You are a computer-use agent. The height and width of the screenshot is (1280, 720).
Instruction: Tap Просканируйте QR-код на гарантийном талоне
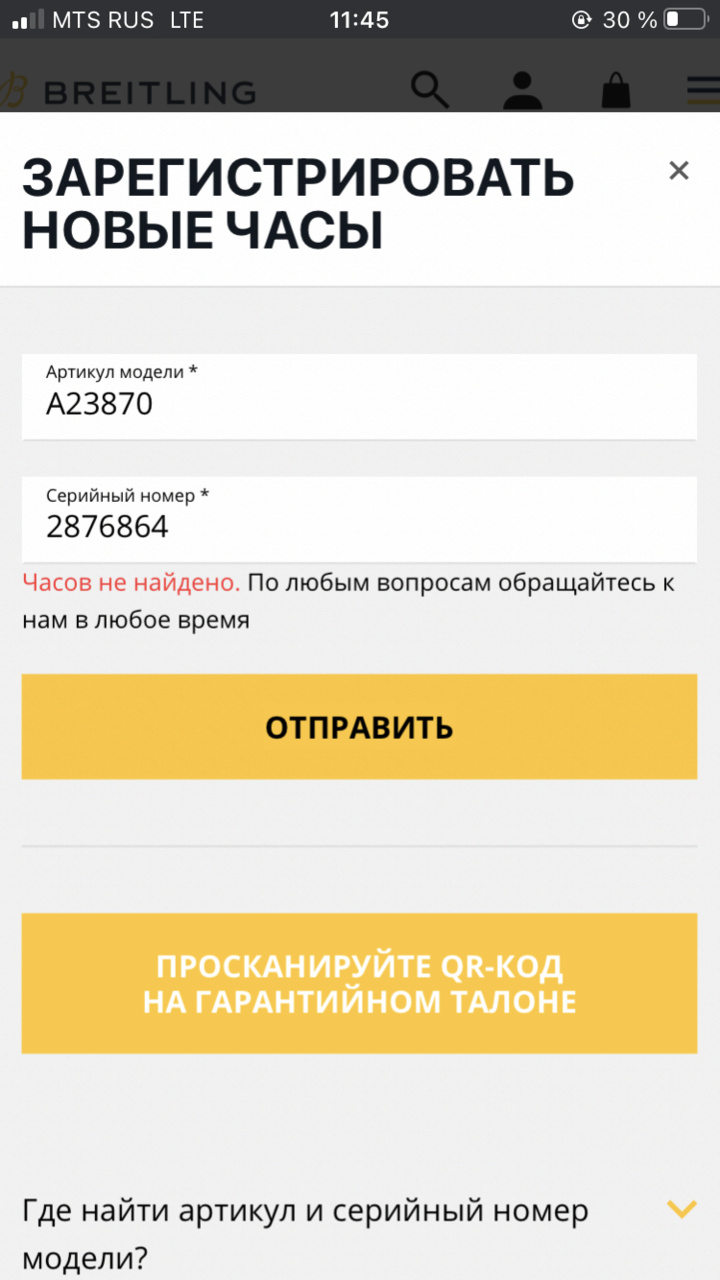point(359,983)
